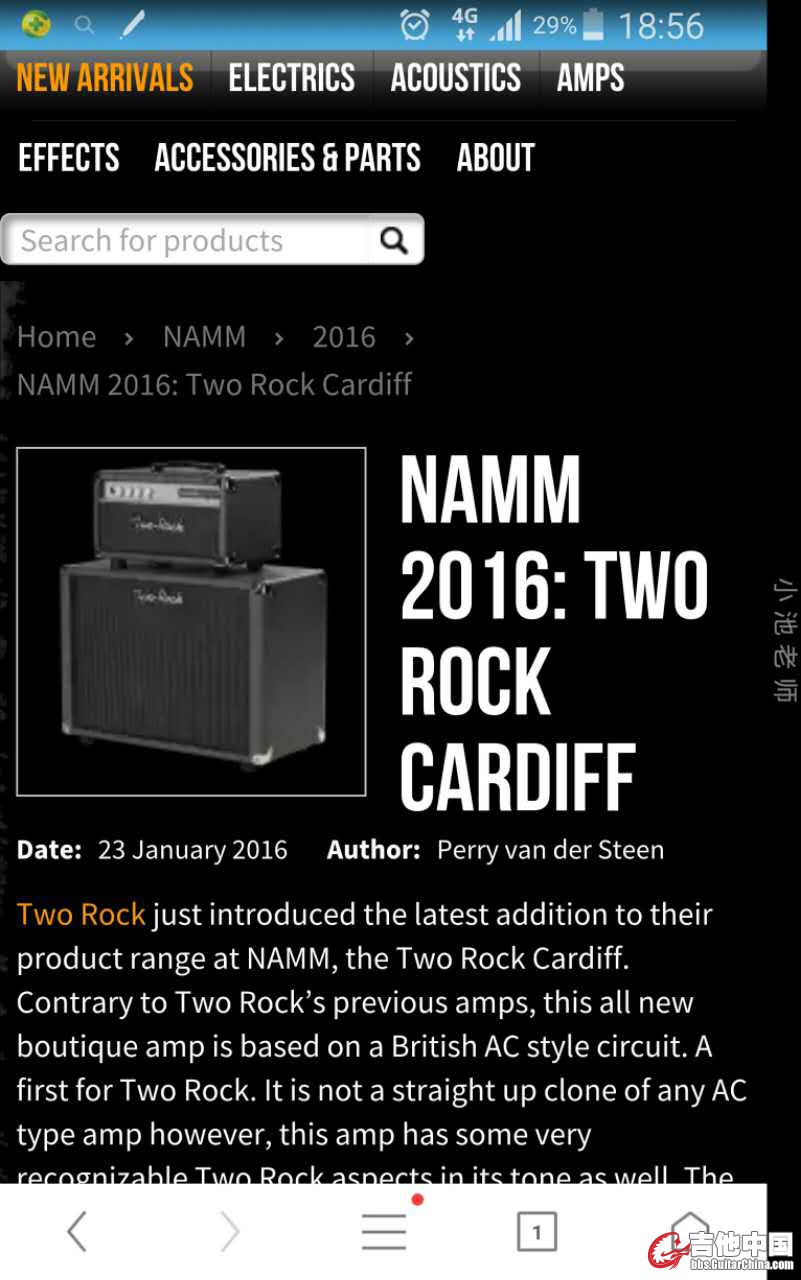View the Two Rock amp image
Screen dimensions: 801x1280
(191, 621)
